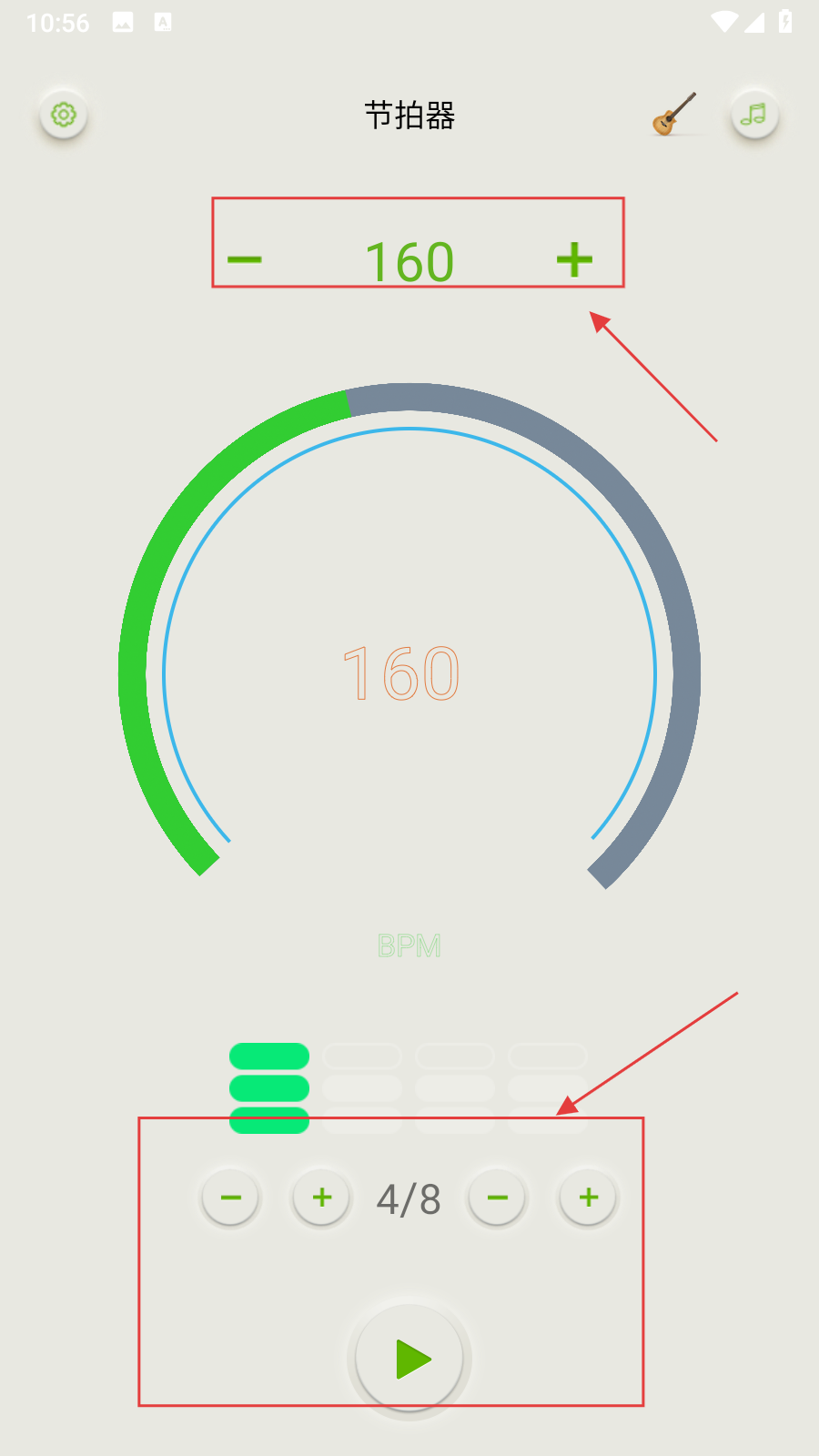Open the music notes sound button
This screenshot has width=819, height=1456.
tap(754, 116)
